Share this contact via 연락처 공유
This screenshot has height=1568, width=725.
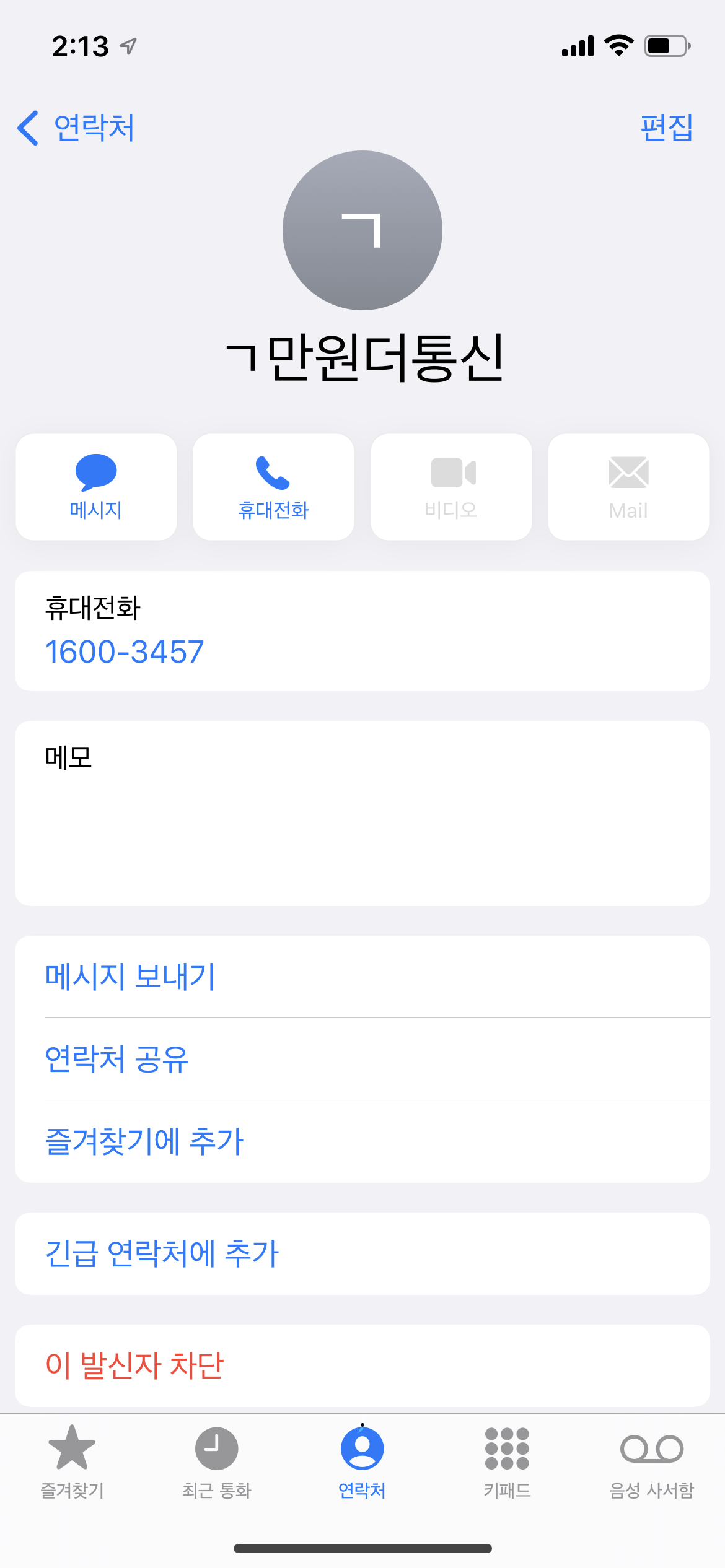coord(362,1059)
